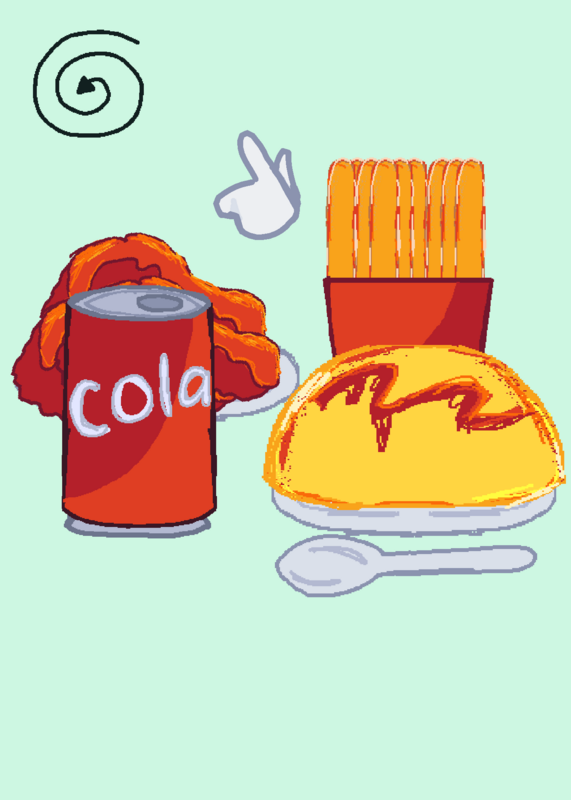Tap the spiral restart icon
This screenshot has width=571, height=800.
[88, 84]
